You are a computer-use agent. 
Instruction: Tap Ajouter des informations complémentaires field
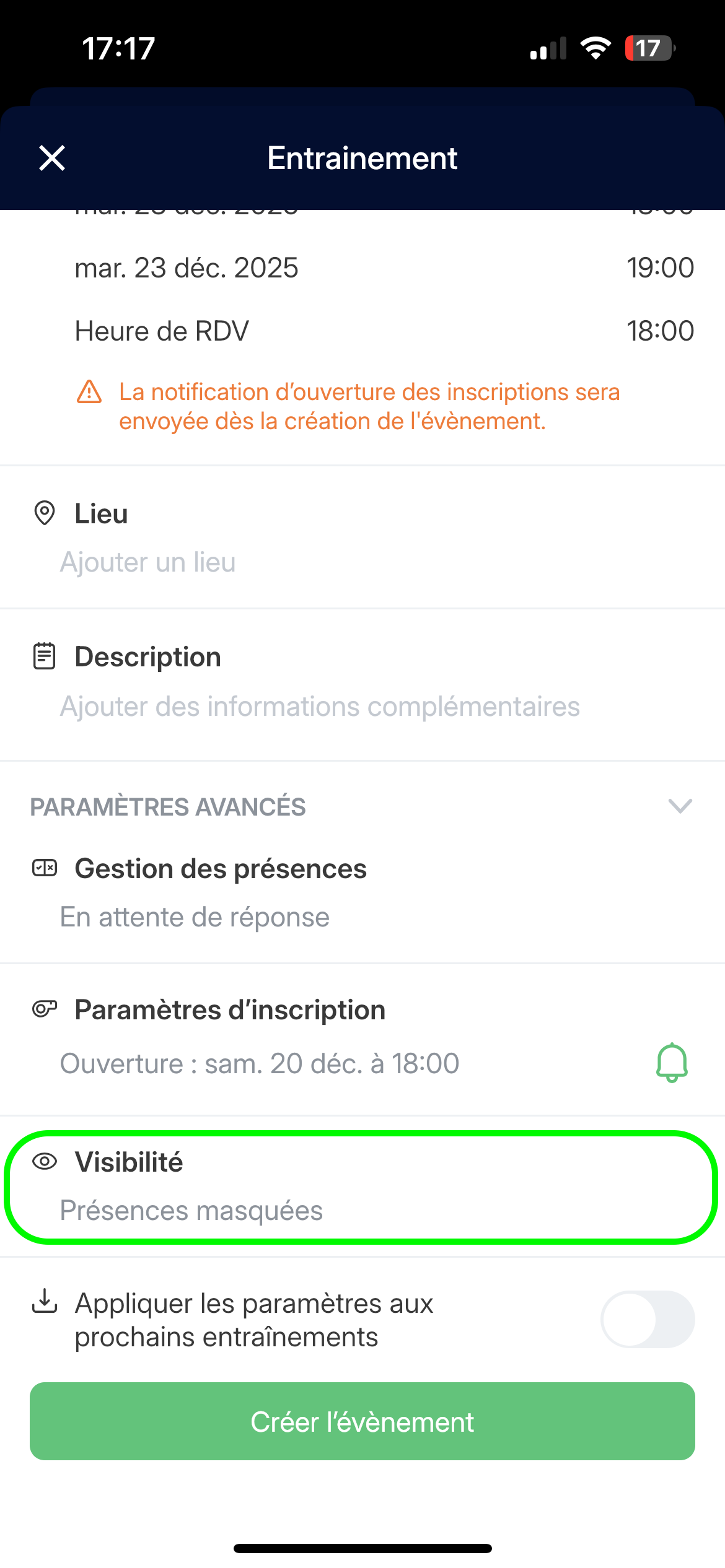pos(320,706)
